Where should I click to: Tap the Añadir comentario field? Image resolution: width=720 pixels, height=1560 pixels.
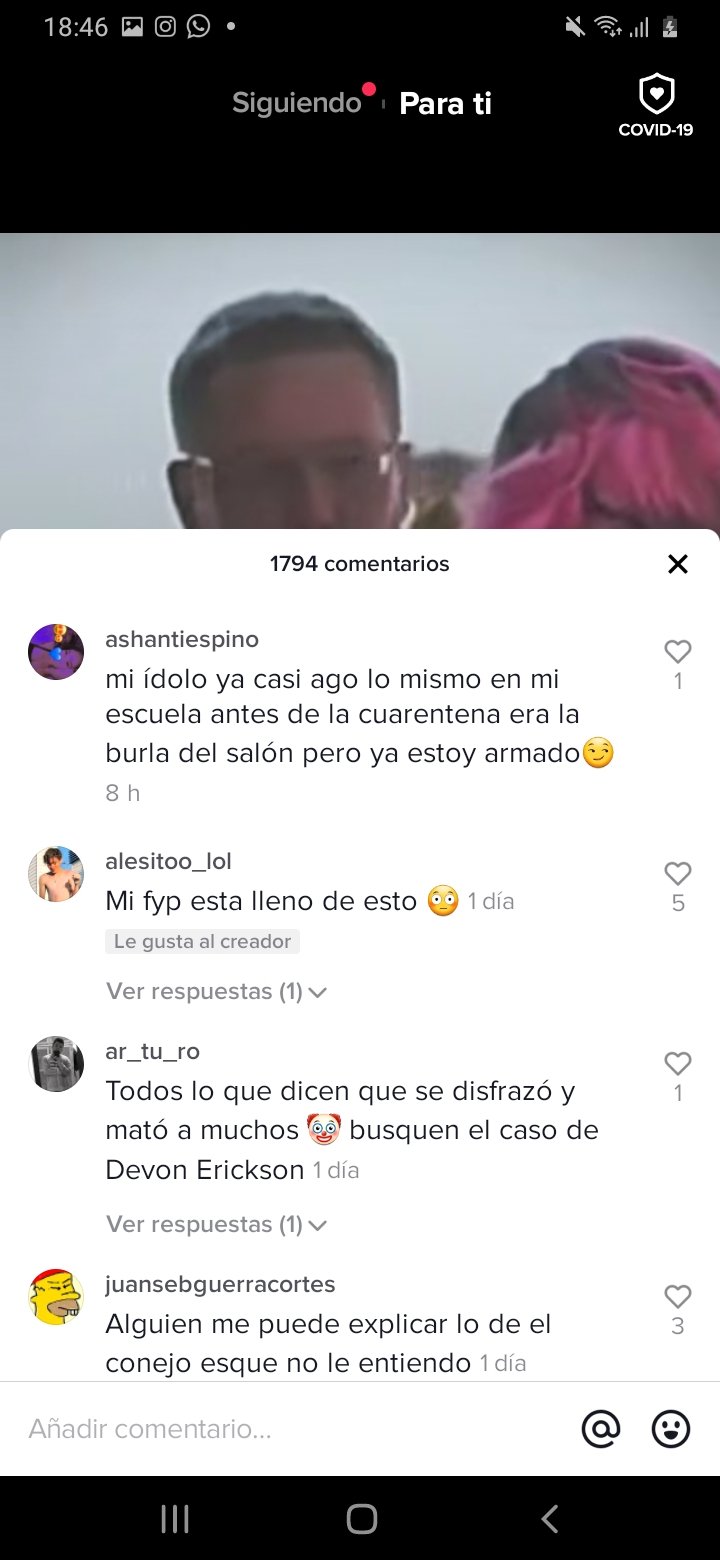(x=290, y=1429)
